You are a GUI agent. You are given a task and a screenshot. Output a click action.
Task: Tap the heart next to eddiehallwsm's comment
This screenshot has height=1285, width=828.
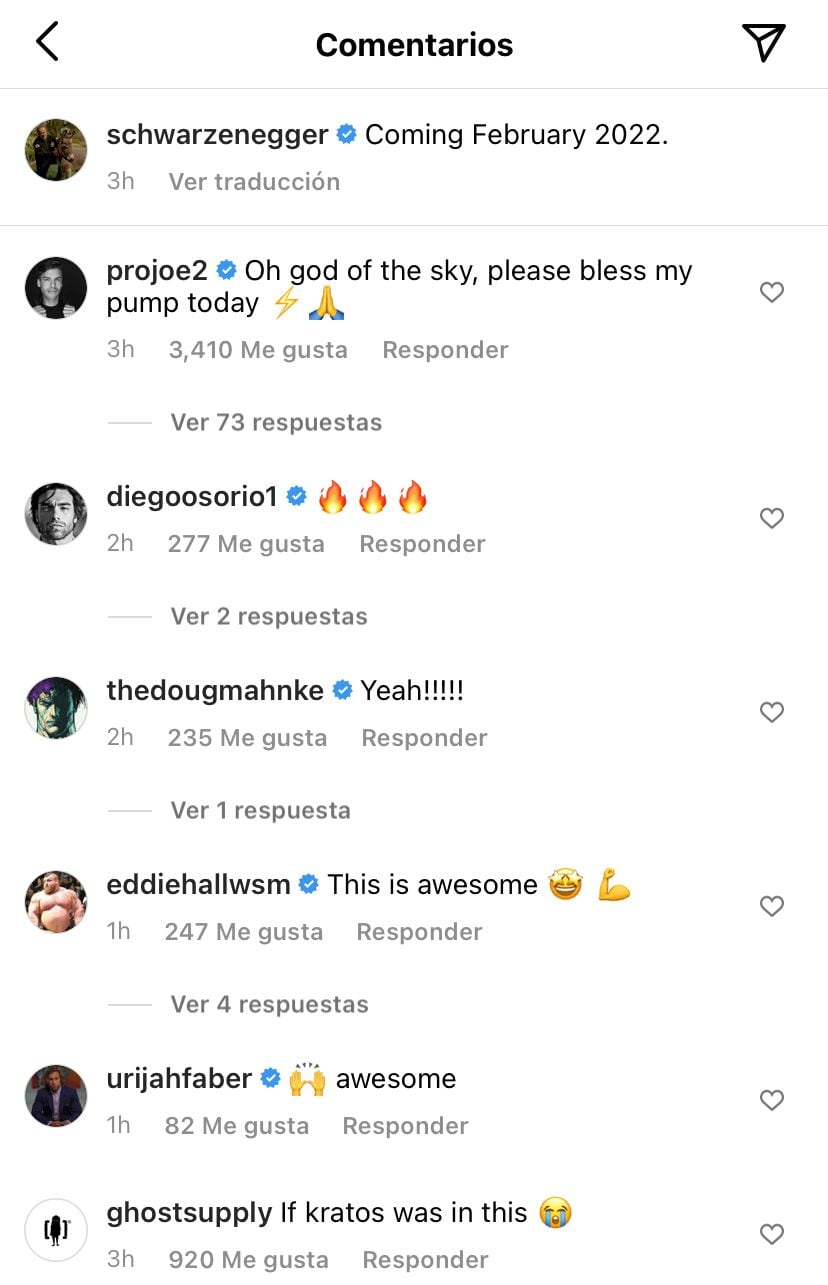[771, 906]
